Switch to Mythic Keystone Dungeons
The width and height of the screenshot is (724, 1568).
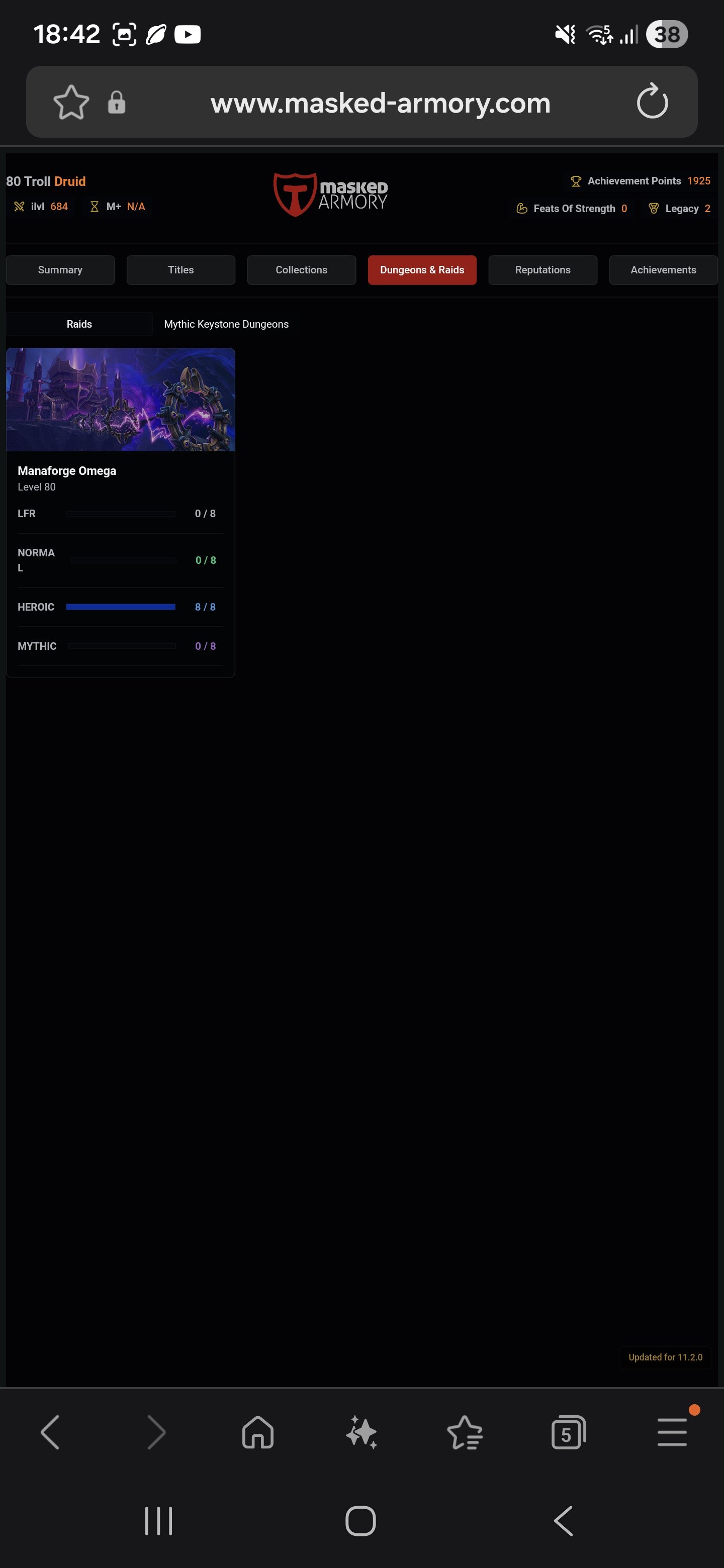click(226, 324)
